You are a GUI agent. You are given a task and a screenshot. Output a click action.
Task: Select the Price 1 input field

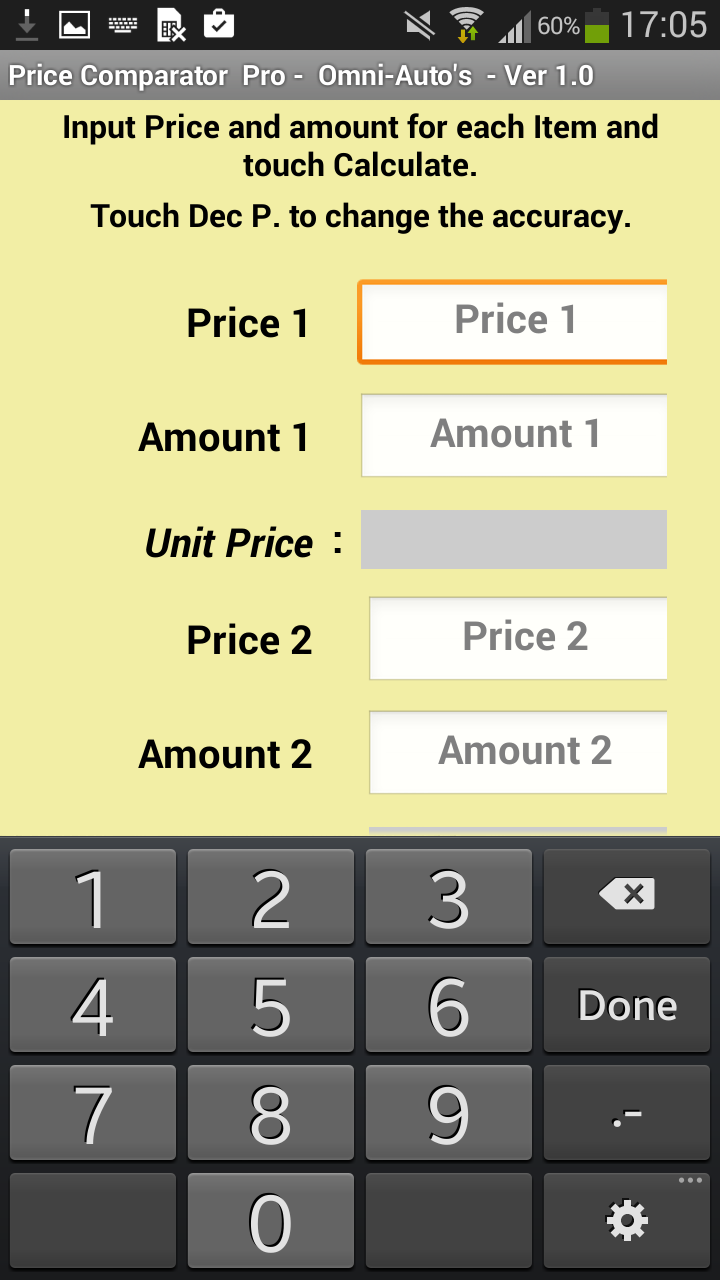(513, 320)
